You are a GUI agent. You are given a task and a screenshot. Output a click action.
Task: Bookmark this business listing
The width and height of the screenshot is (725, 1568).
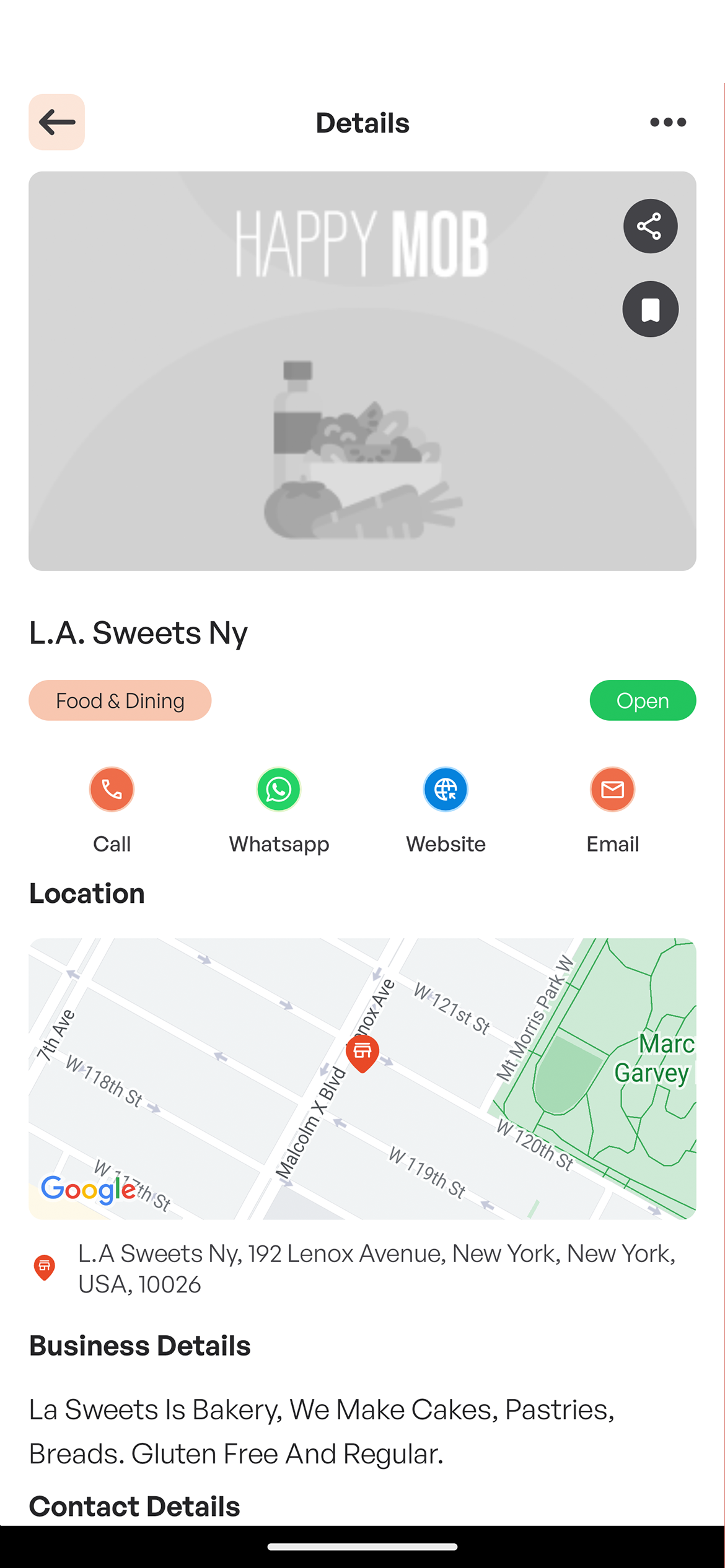click(x=650, y=309)
